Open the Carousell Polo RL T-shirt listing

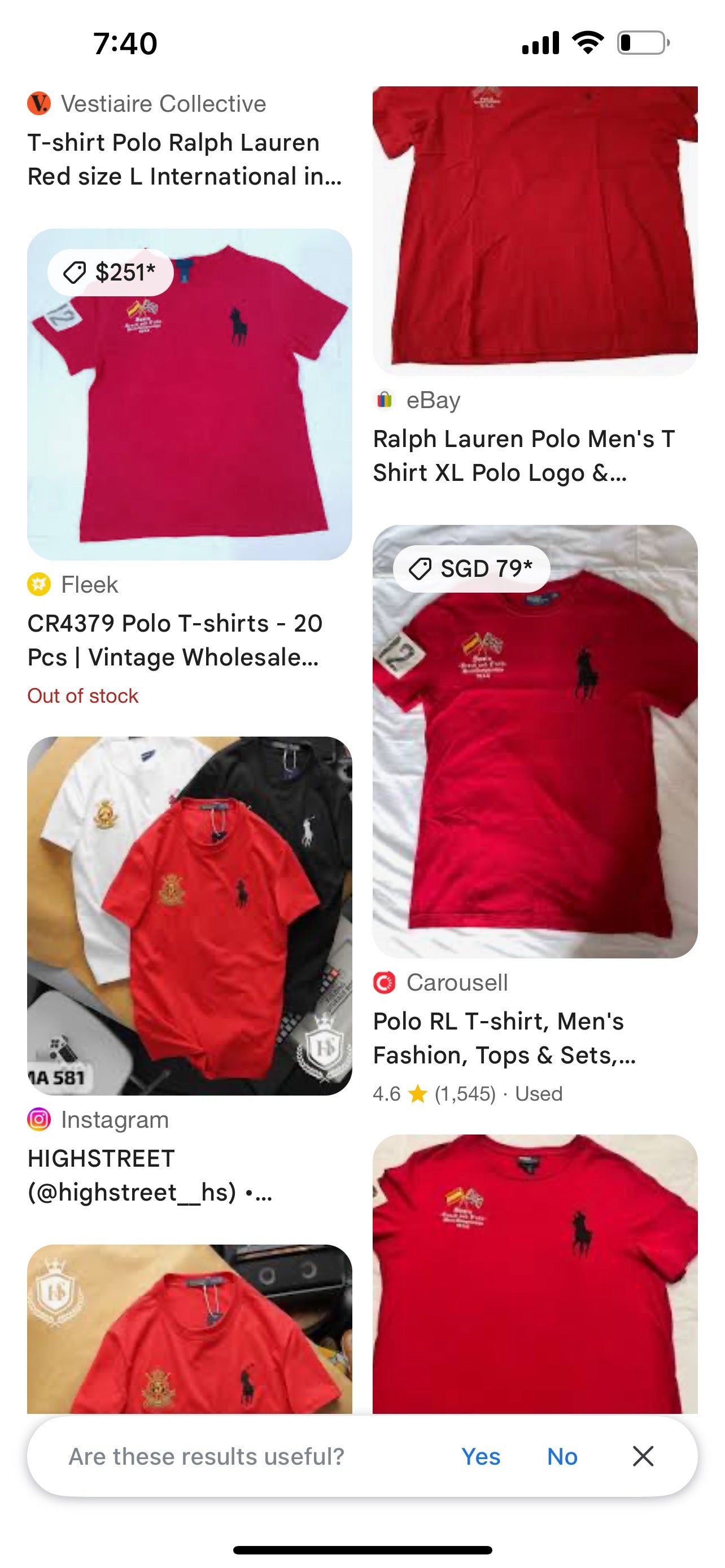[504, 1037]
